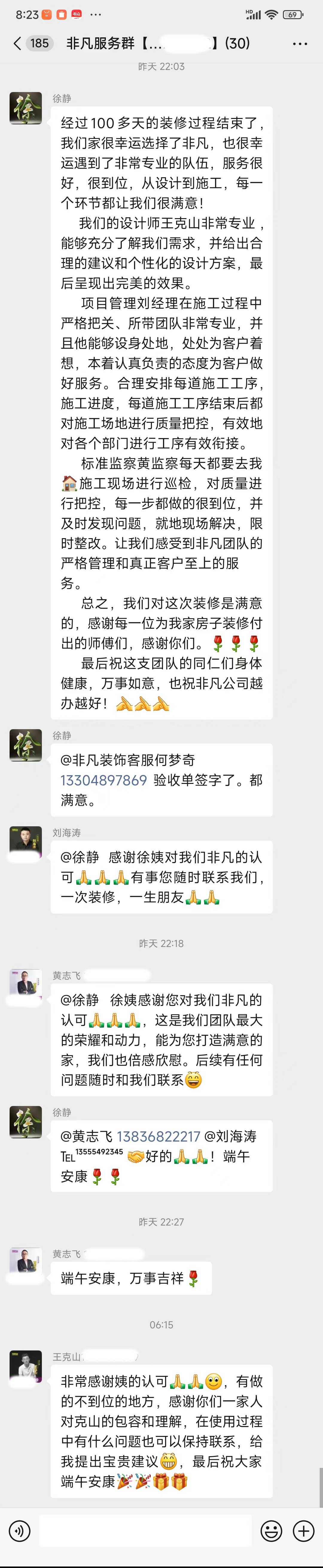
Task: Go back to the chat list
Action: point(17,43)
